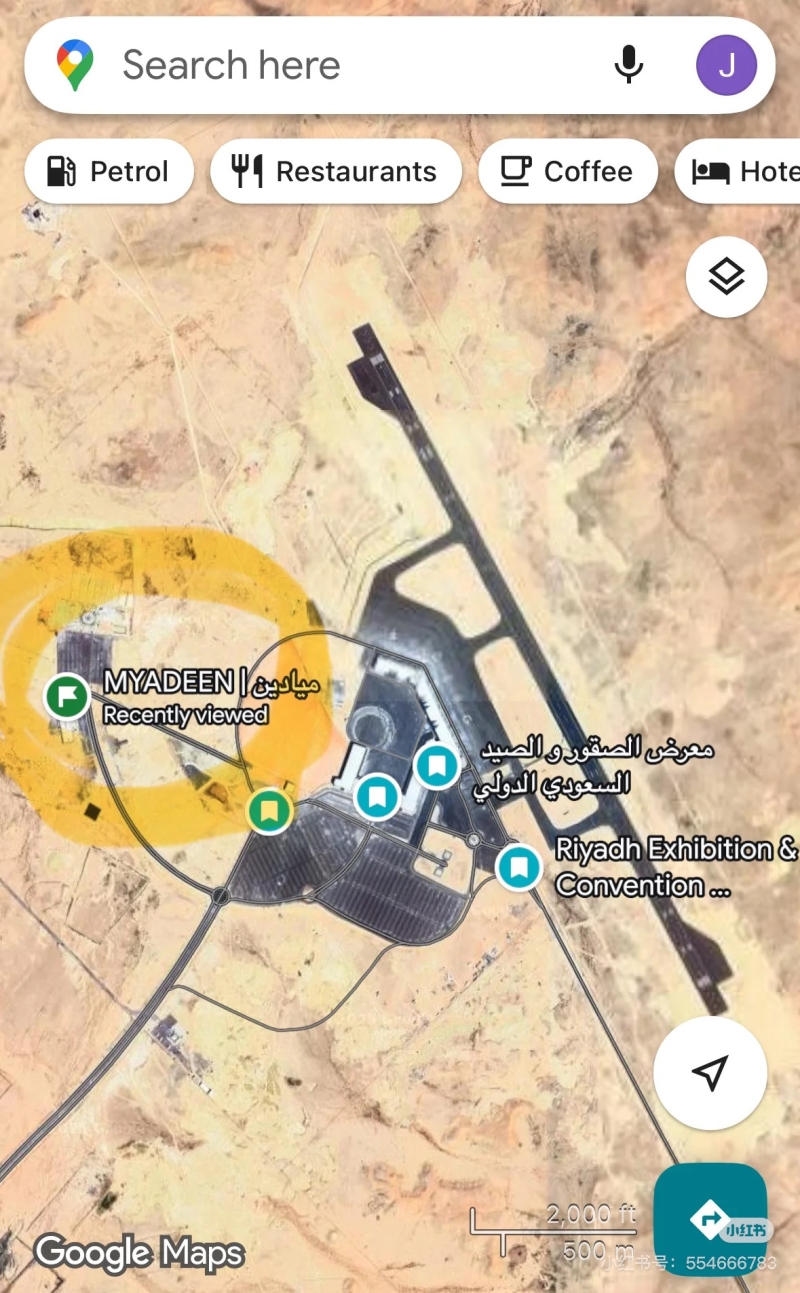800x1293 pixels.
Task: Start voice search with the microphone
Action: pos(628,66)
